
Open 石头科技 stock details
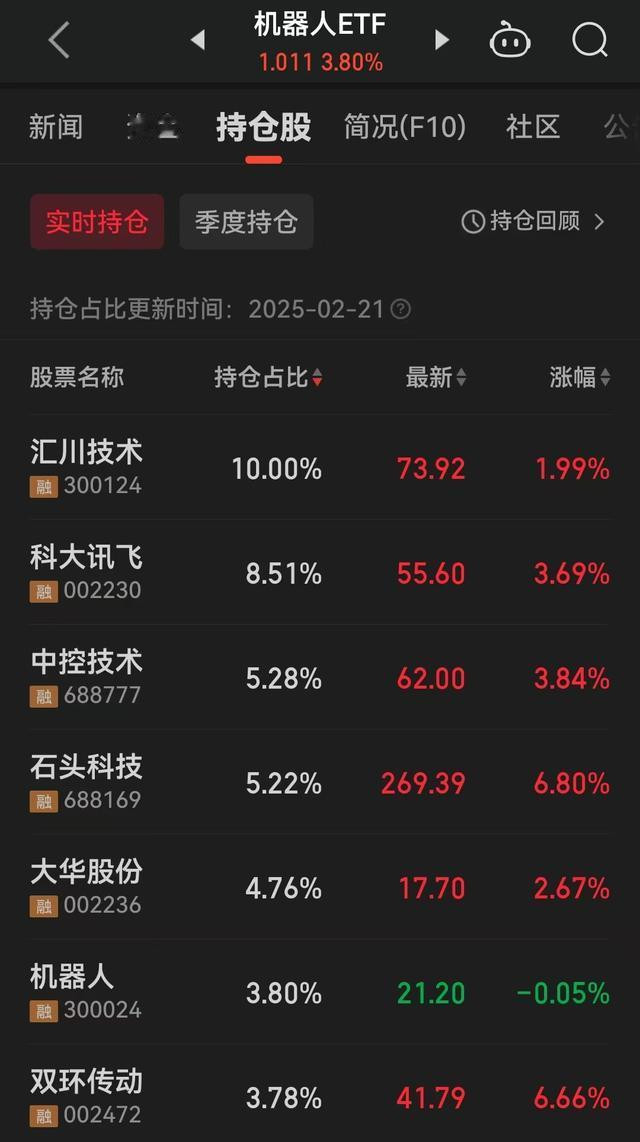[x=320, y=781]
